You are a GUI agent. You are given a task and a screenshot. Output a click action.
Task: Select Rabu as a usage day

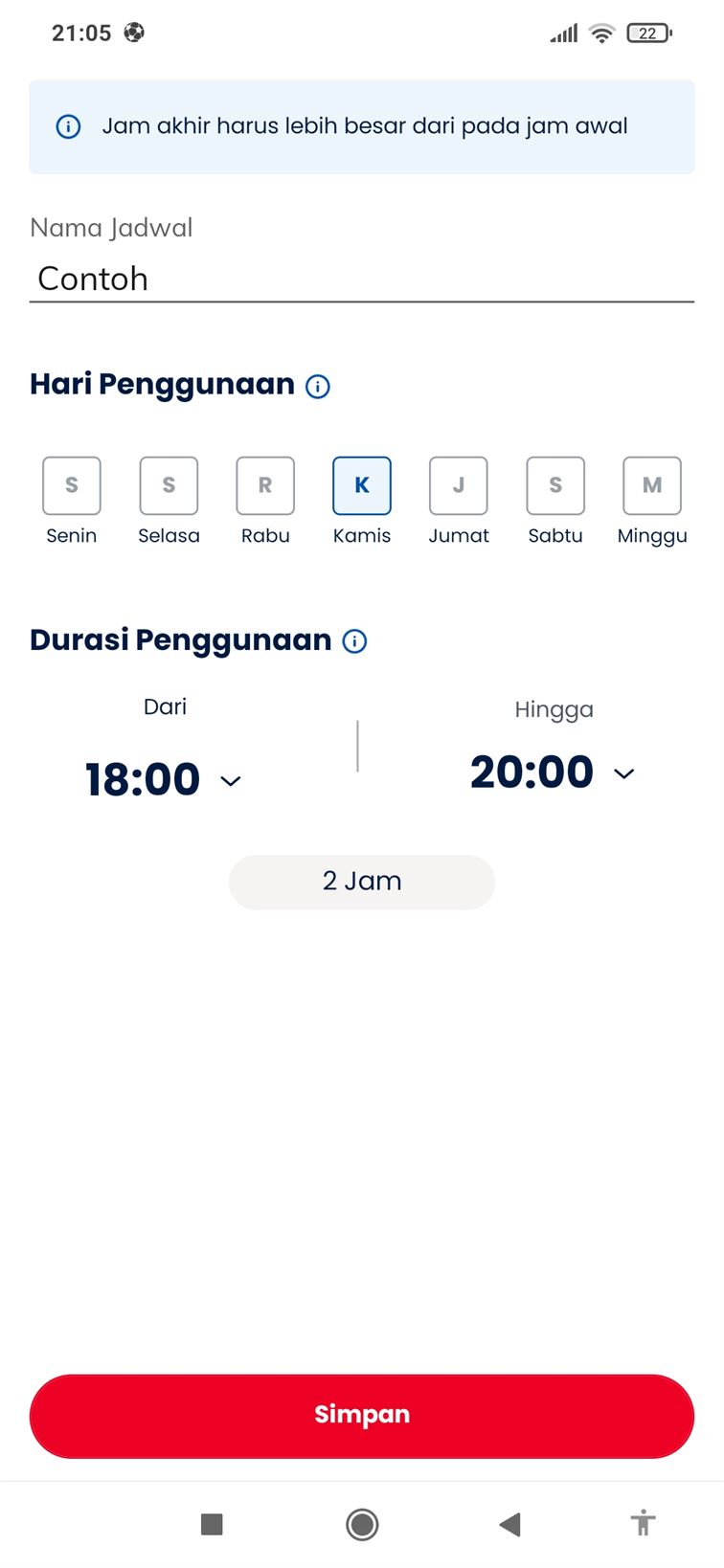[265, 485]
